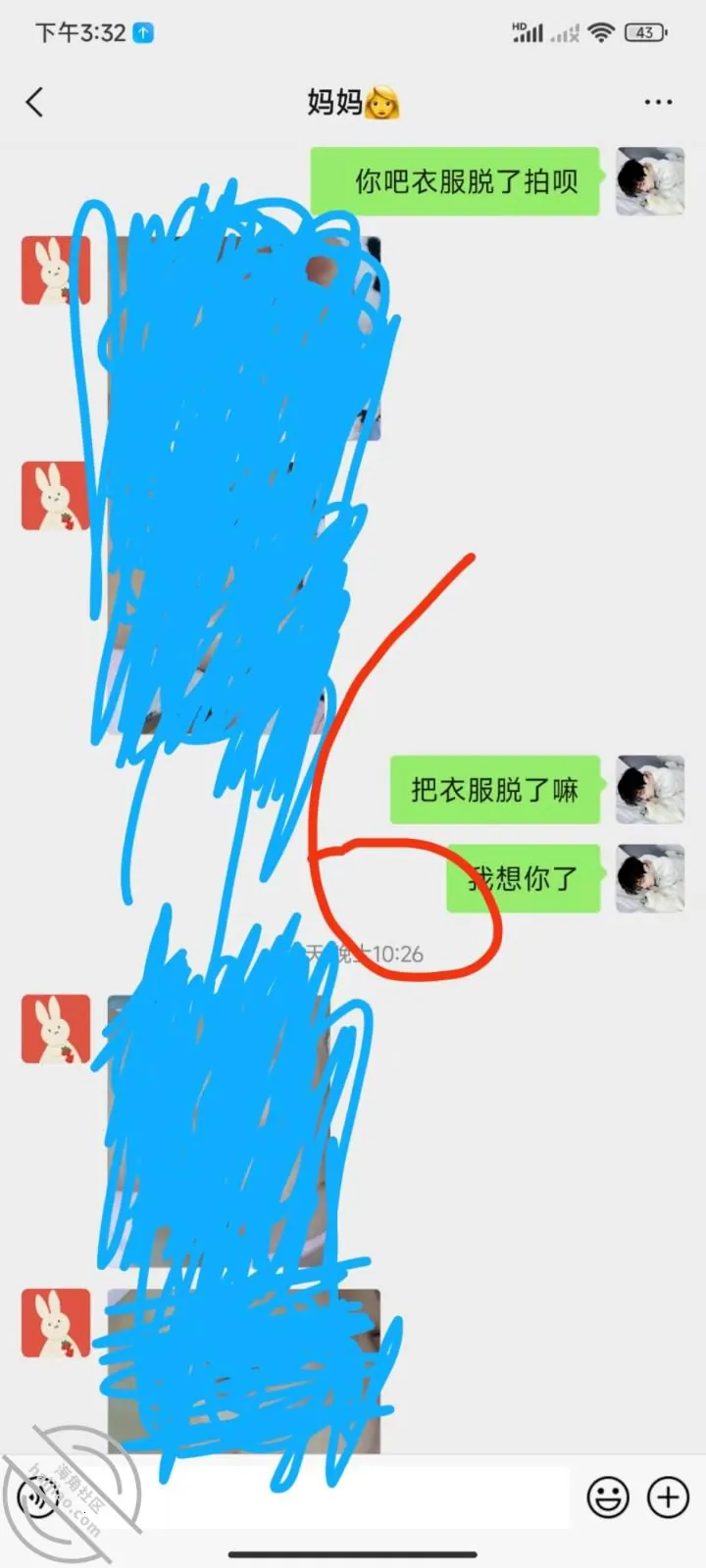Open the plus attachments menu
Screen dimensions: 706x1568
tap(668, 1497)
